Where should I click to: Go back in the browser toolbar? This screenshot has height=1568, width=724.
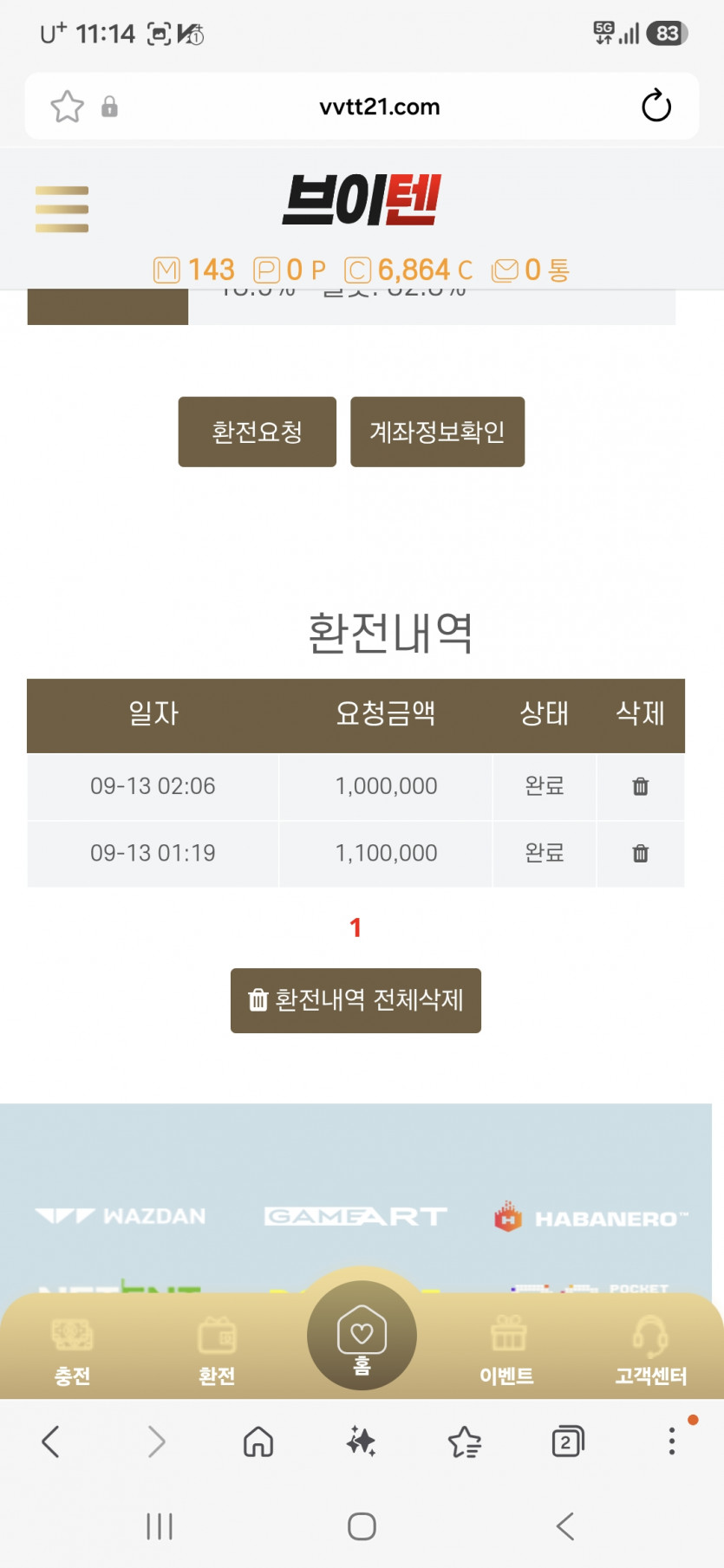click(51, 1441)
